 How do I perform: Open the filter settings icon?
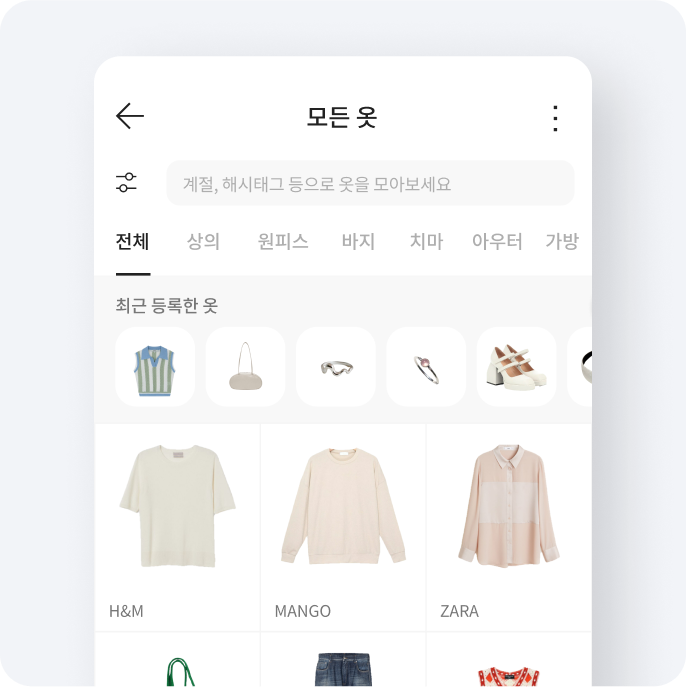point(126,183)
